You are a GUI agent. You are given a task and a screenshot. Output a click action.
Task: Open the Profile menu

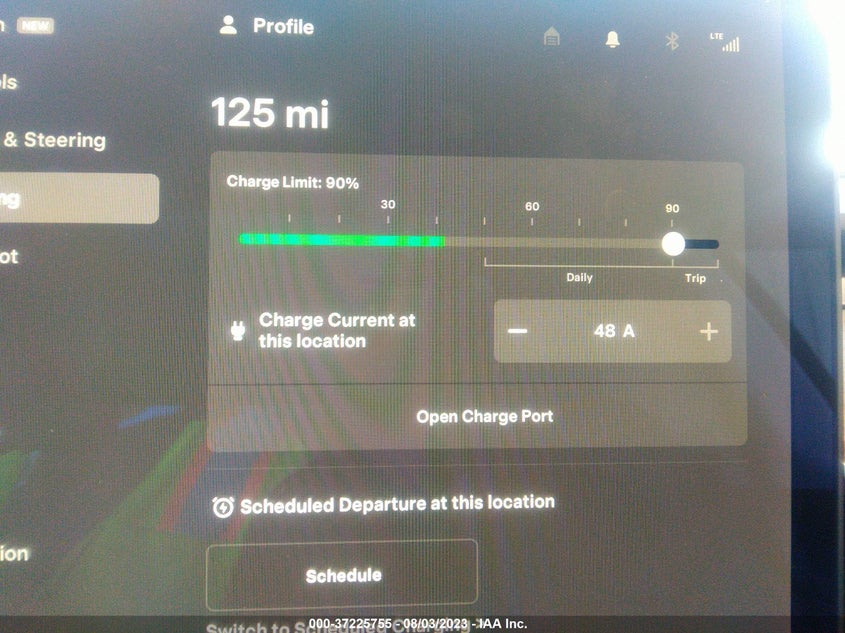click(x=267, y=27)
